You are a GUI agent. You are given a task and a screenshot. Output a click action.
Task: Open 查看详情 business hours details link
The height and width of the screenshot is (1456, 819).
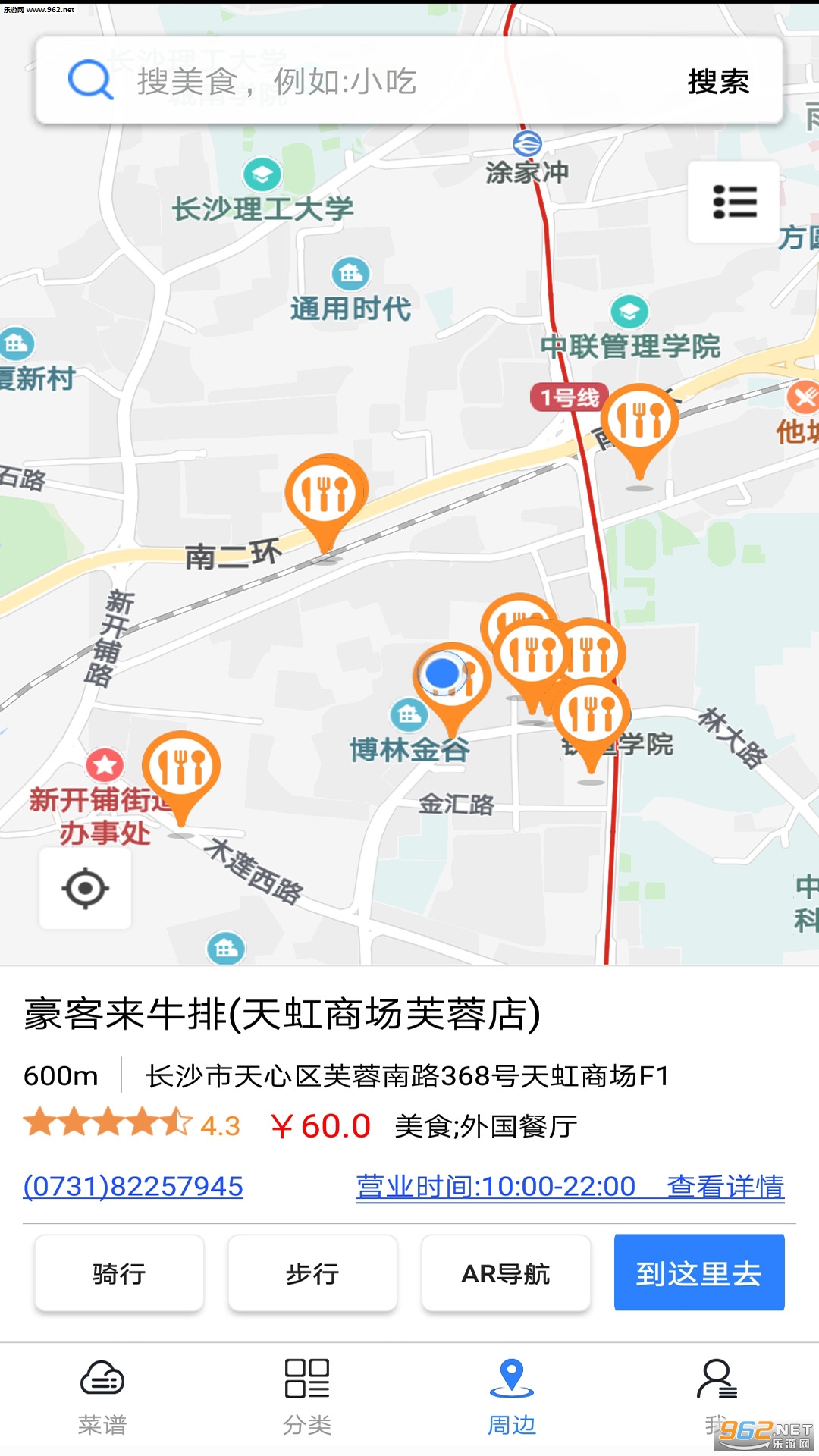(x=724, y=1186)
